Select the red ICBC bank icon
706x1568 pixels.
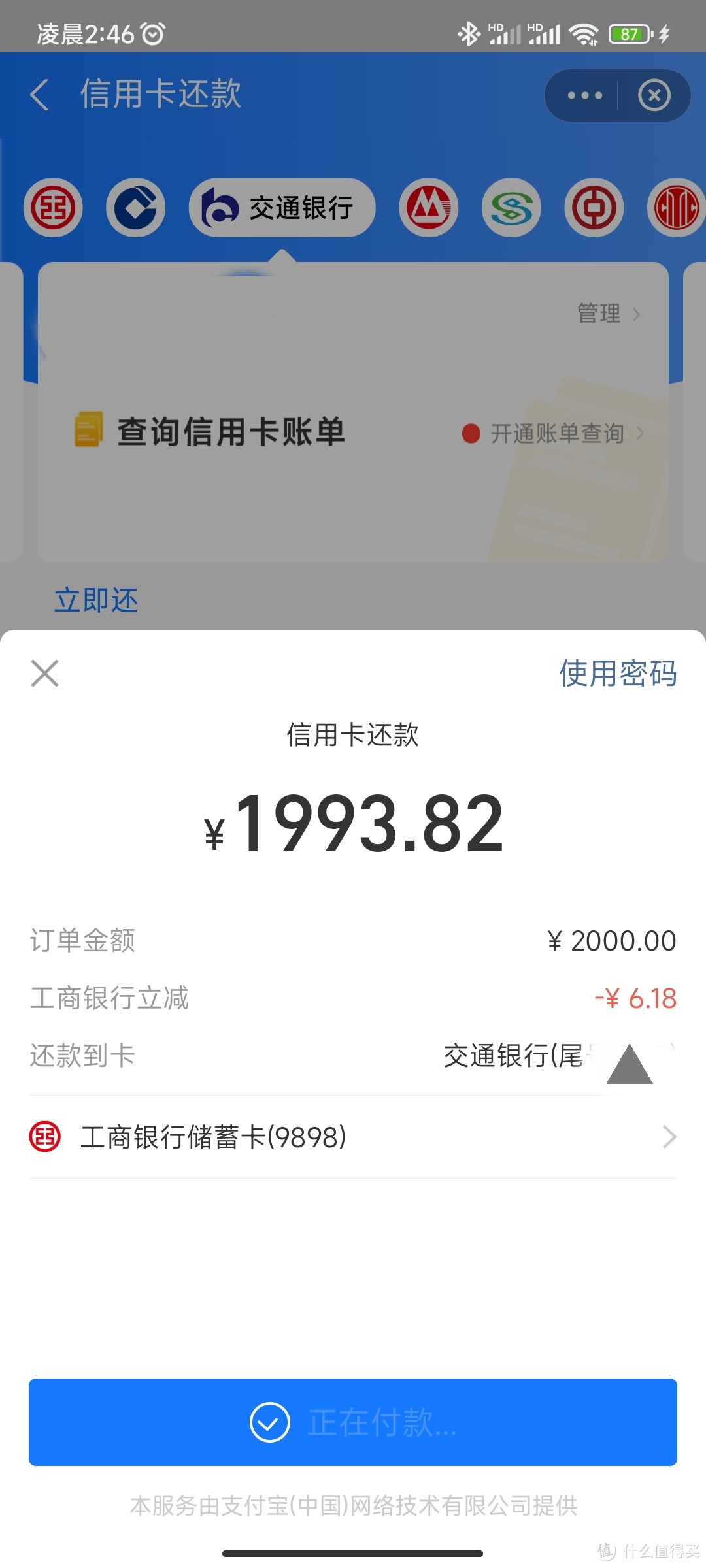pos(53,208)
